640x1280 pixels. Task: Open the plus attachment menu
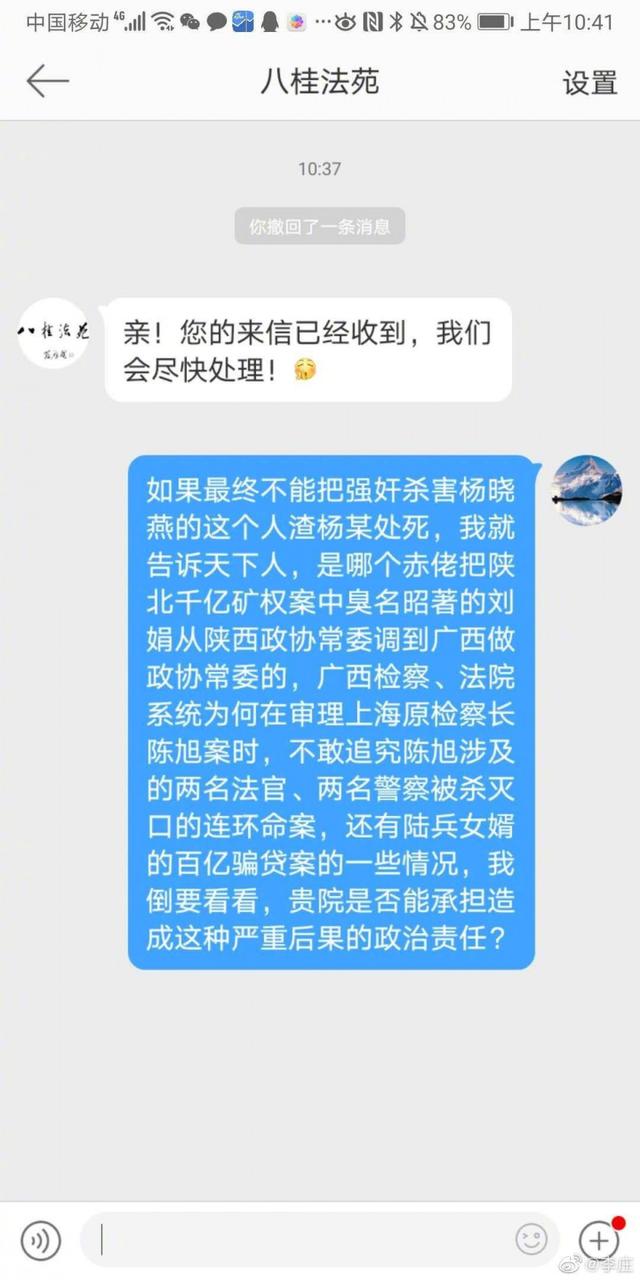[598, 1240]
